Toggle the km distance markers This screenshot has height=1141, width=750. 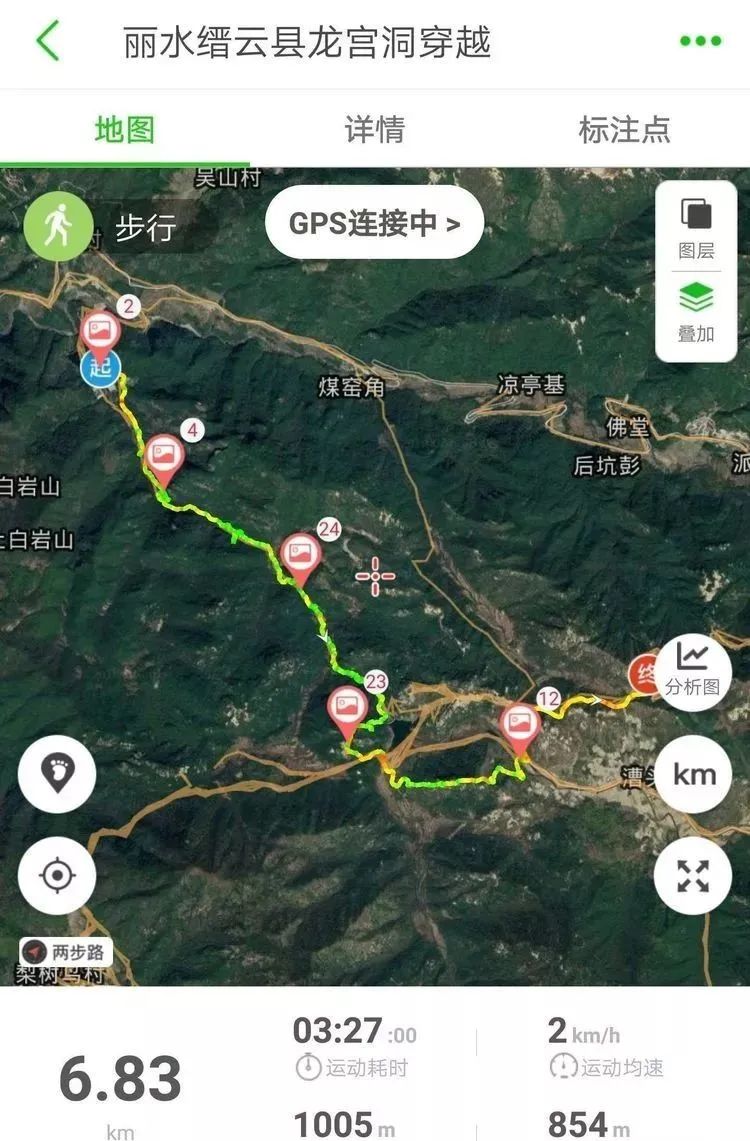point(693,773)
